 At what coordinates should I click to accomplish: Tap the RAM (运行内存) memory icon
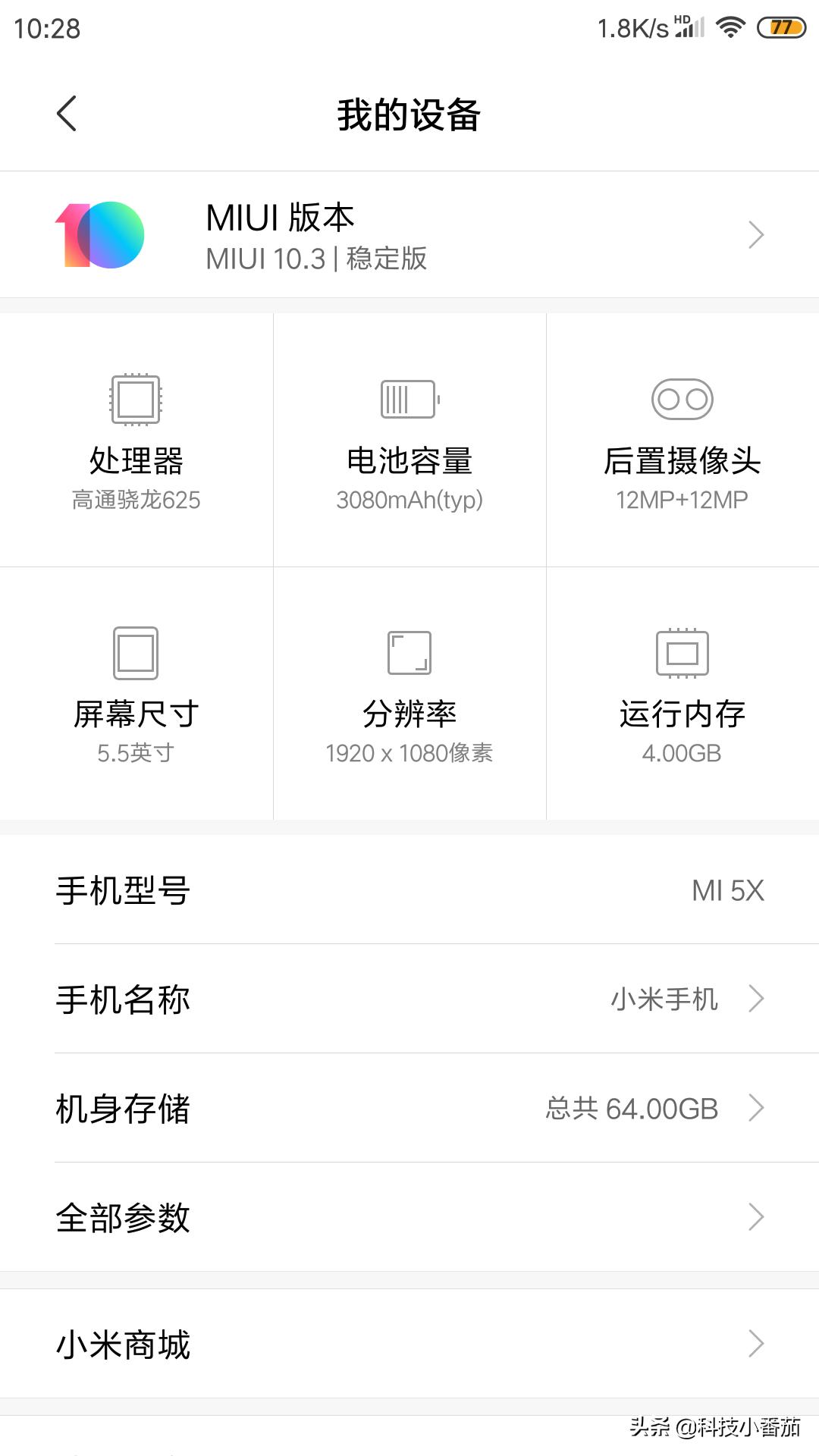pos(681,654)
